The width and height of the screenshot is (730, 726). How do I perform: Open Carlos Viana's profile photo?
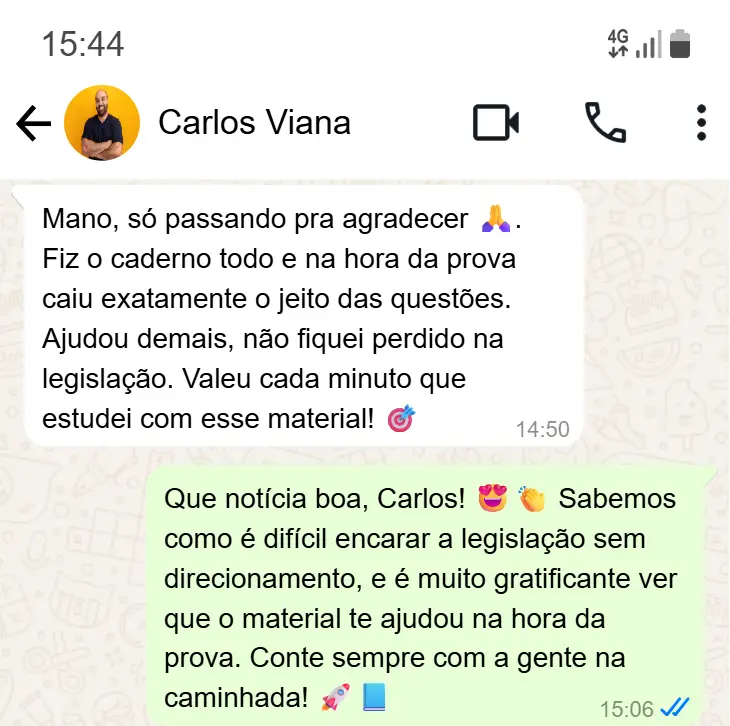click(x=101, y=123)
